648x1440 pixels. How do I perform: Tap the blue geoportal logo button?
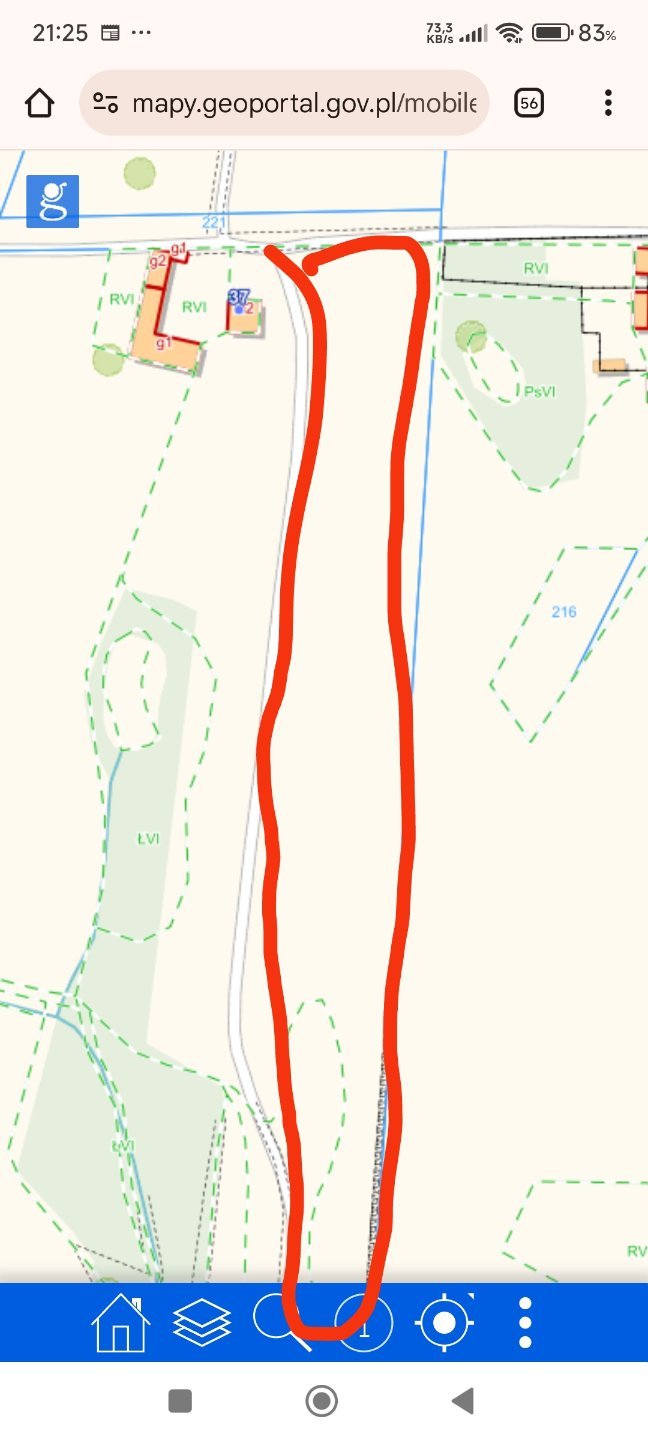52,201
